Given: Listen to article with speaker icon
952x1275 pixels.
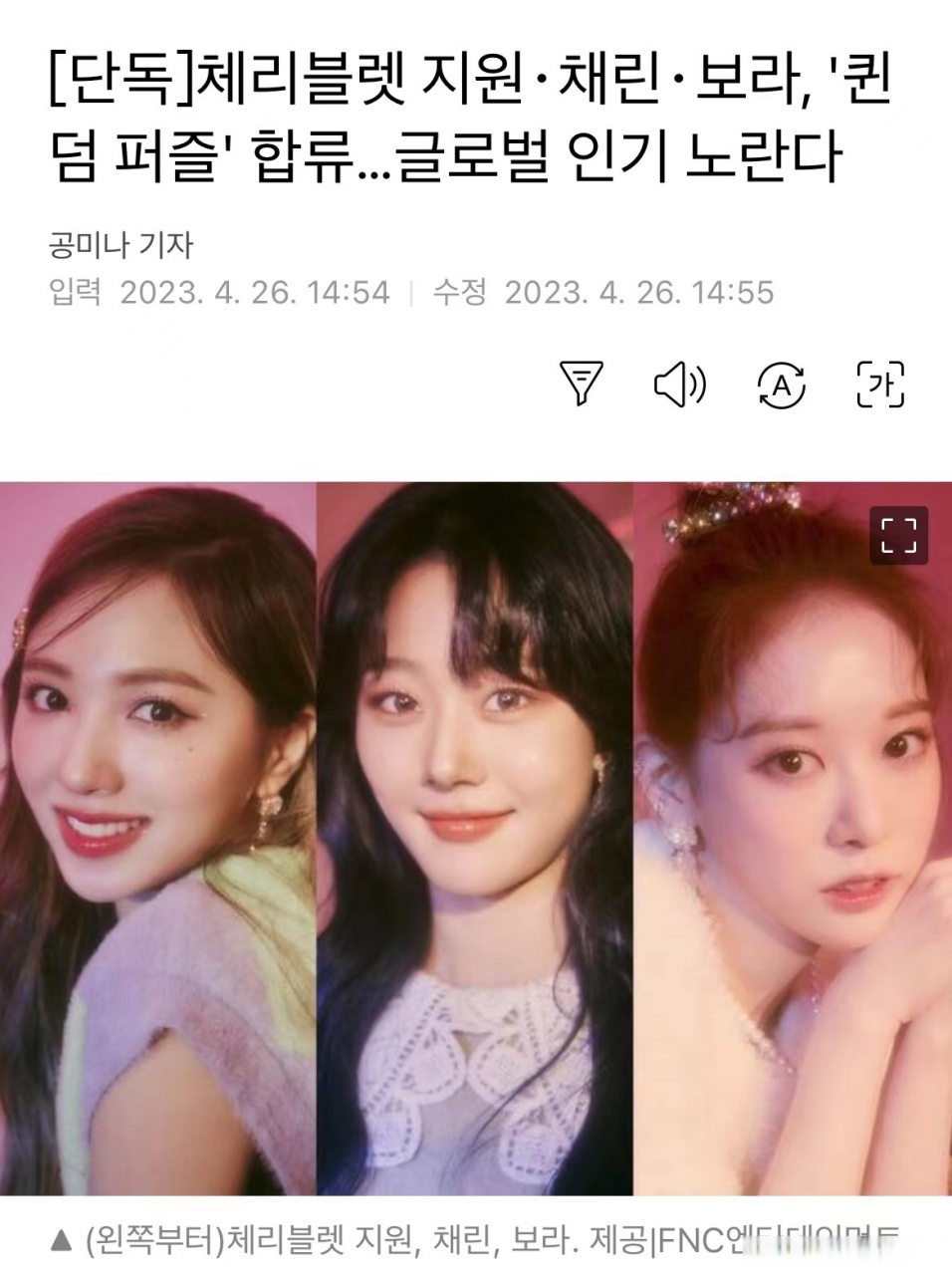Looking at the screenshot, I should pos(679,384).
